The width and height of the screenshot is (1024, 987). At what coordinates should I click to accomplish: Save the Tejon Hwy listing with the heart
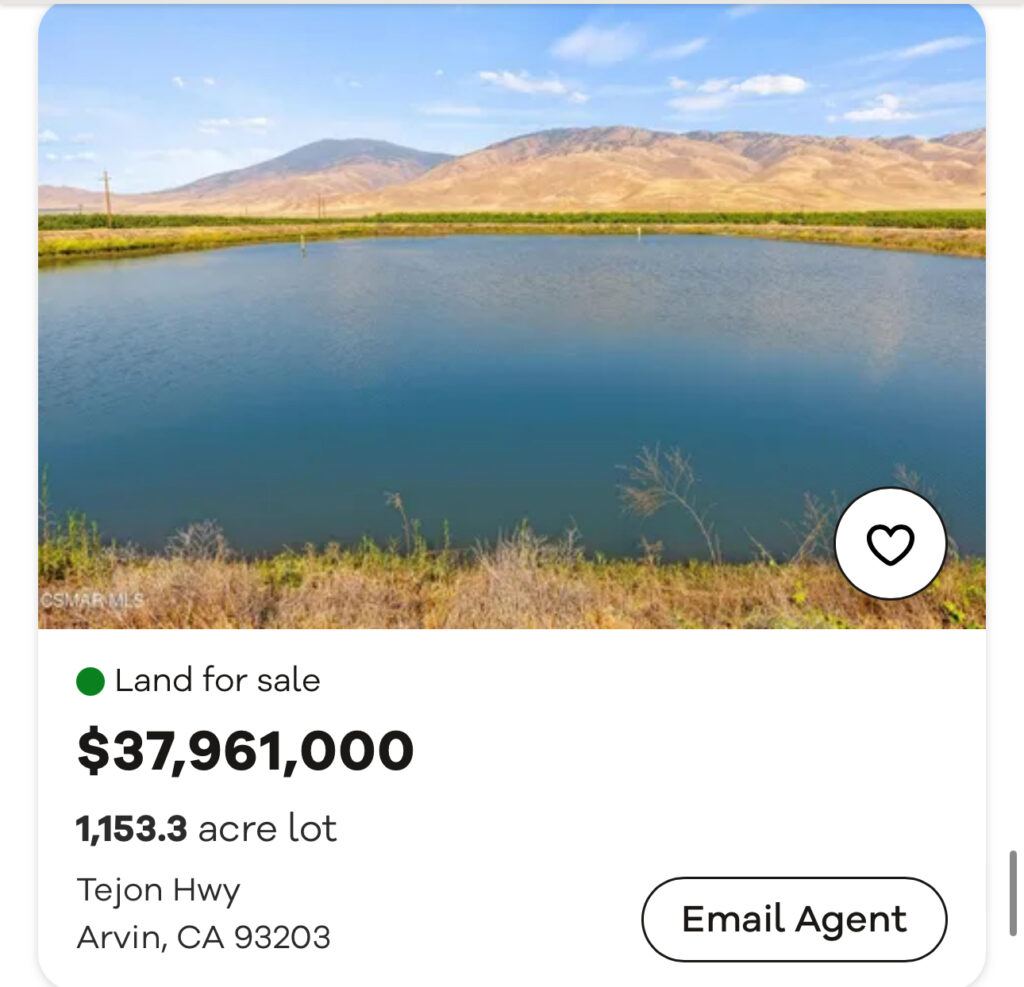tap(890, 544)
